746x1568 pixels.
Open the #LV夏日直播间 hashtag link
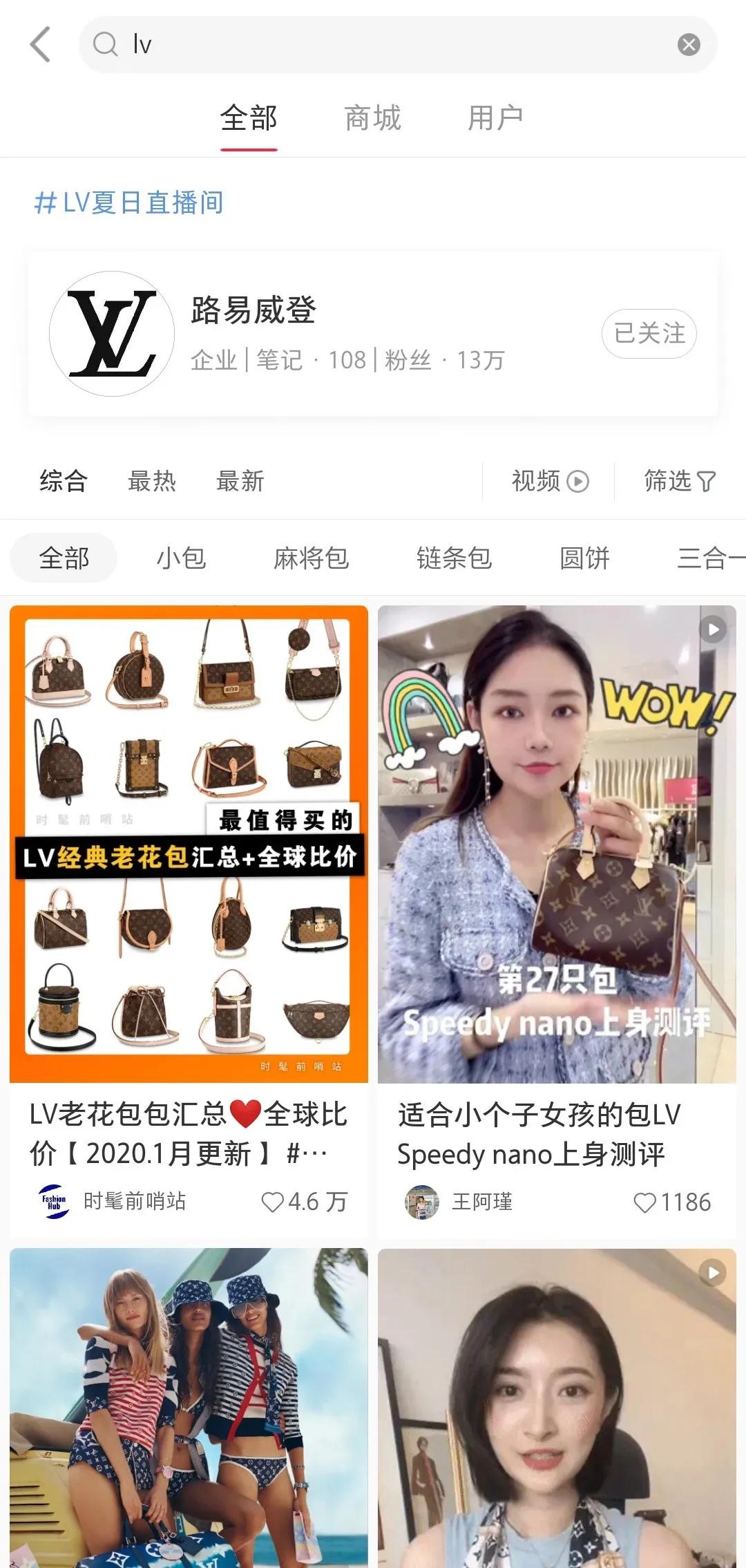point(129,202)
